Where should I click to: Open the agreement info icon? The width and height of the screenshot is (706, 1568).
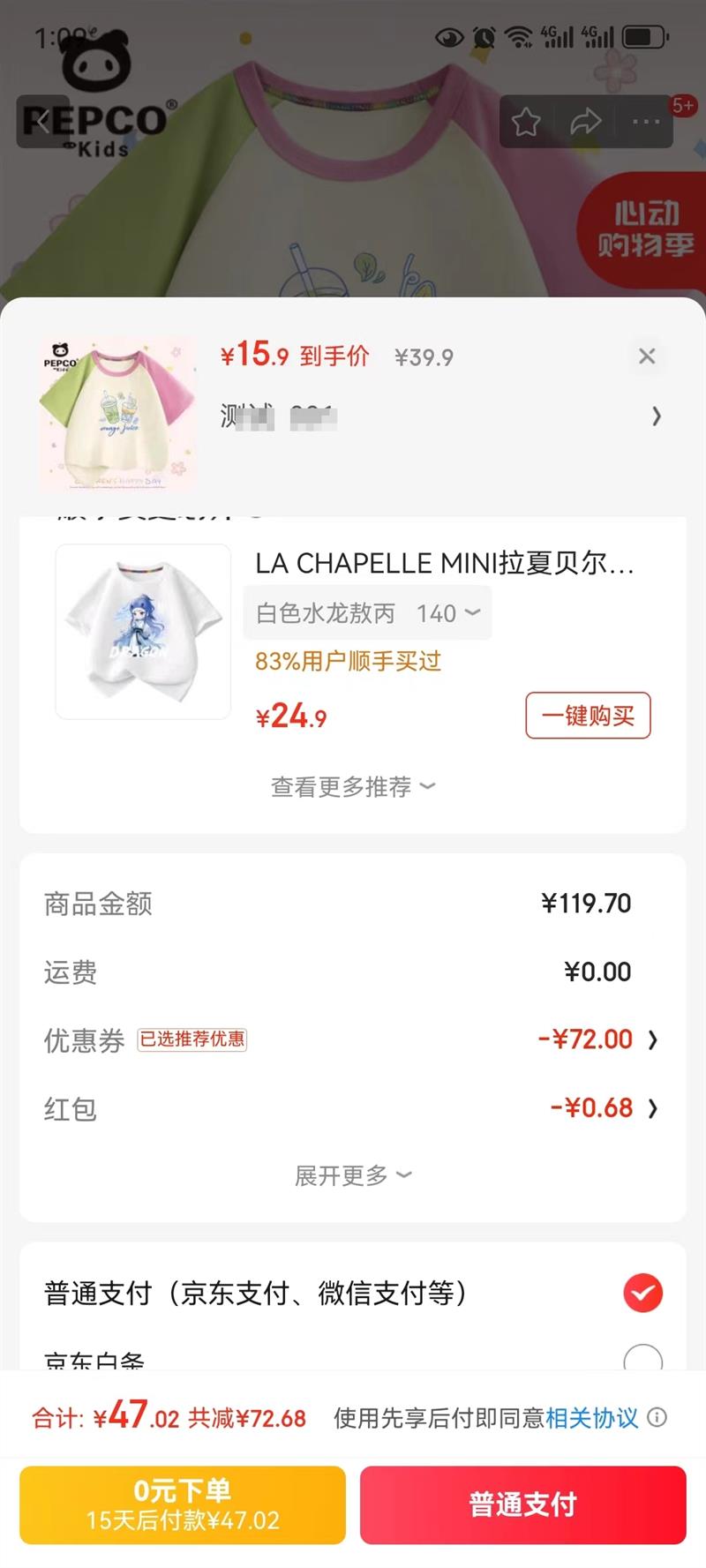pos(657,1417)
